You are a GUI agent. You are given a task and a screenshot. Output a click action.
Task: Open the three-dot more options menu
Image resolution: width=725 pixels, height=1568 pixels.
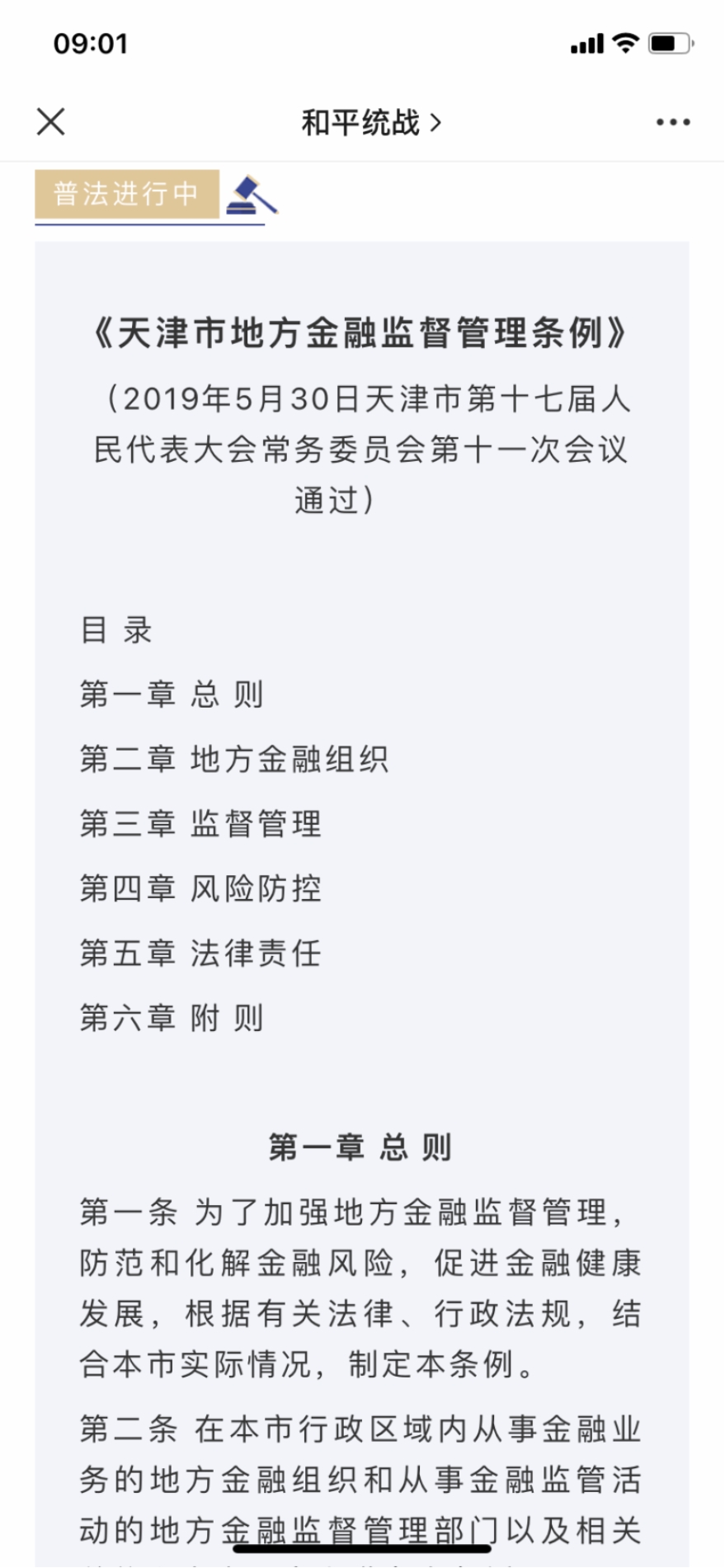click(x=672, y=123)
